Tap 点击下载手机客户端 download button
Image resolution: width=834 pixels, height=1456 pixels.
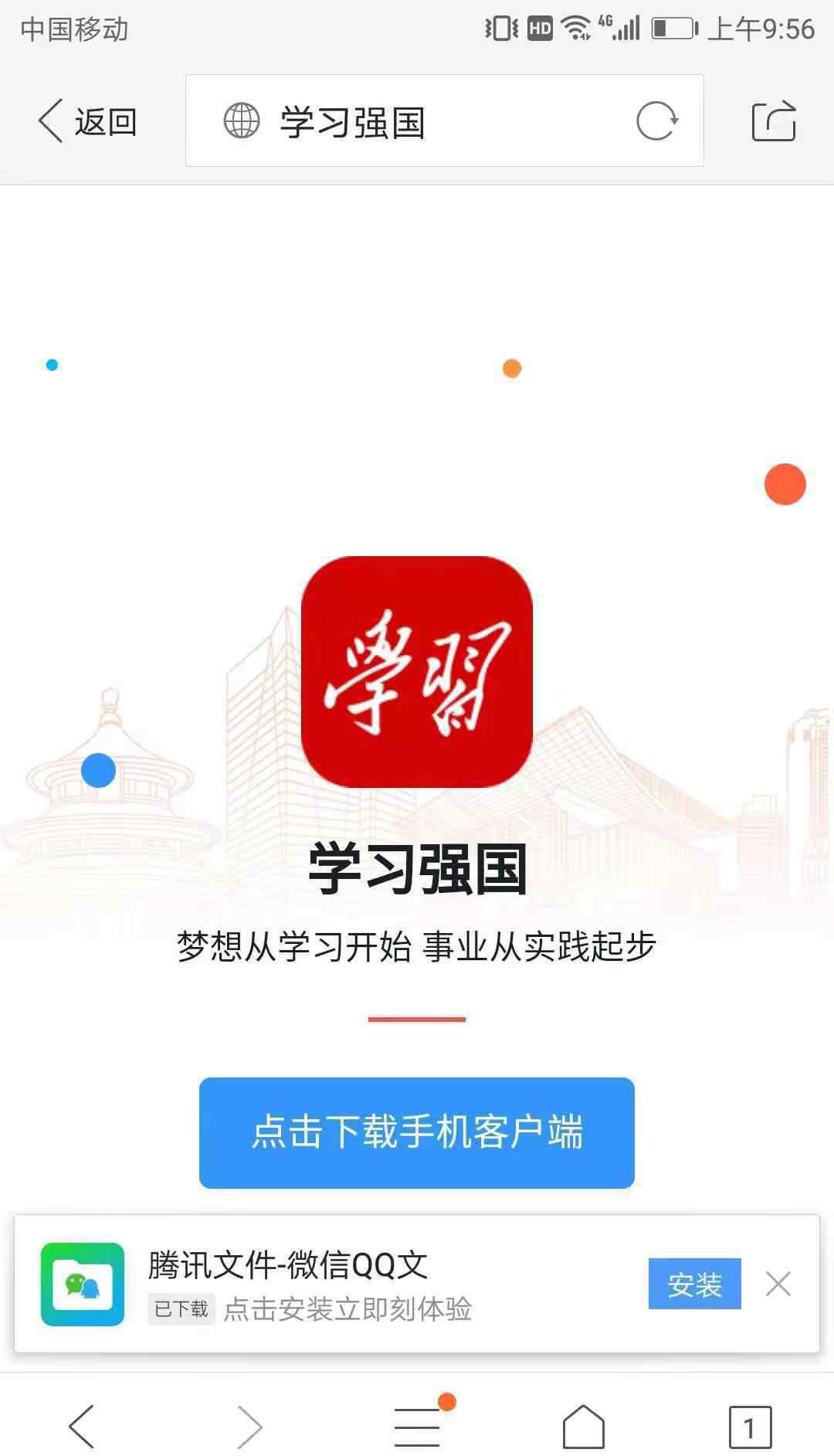tap(417, 1132)
